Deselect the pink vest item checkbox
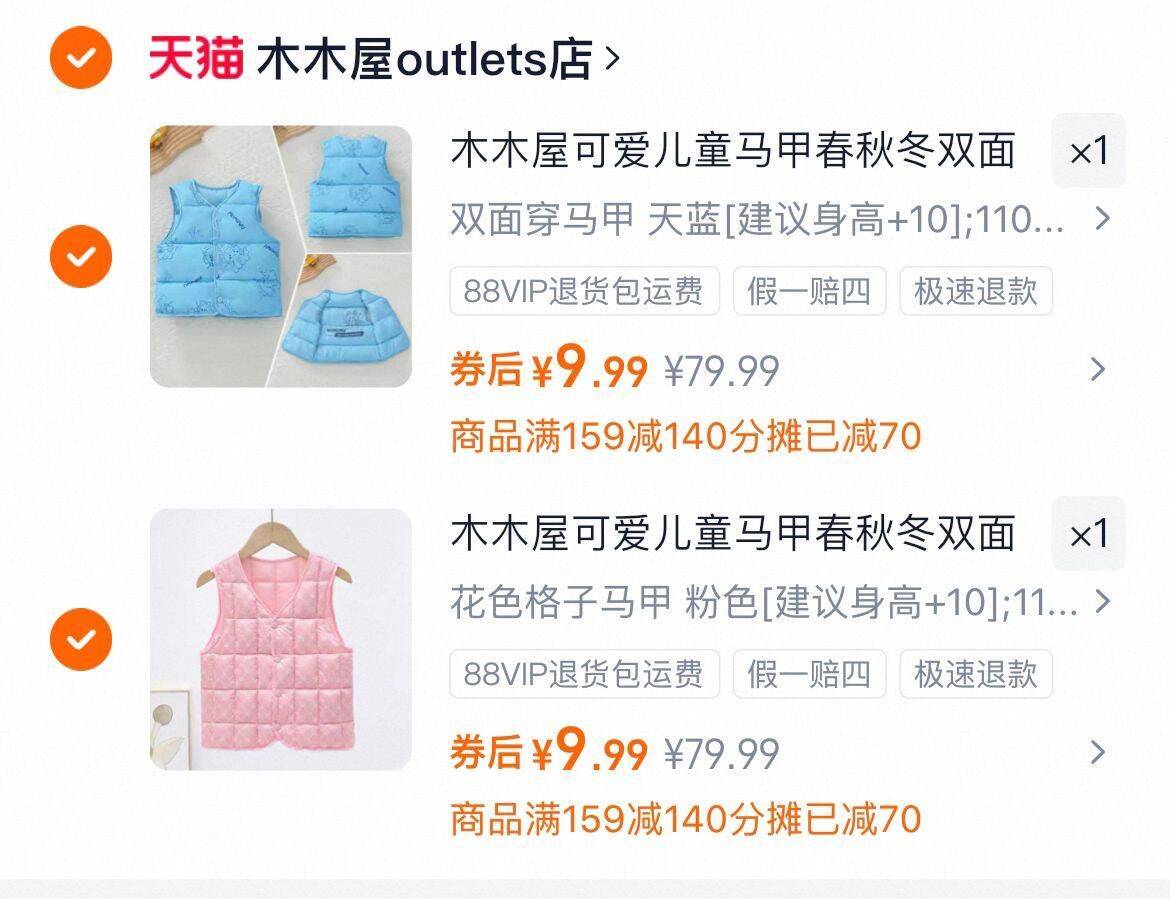 tap(81, 639)
